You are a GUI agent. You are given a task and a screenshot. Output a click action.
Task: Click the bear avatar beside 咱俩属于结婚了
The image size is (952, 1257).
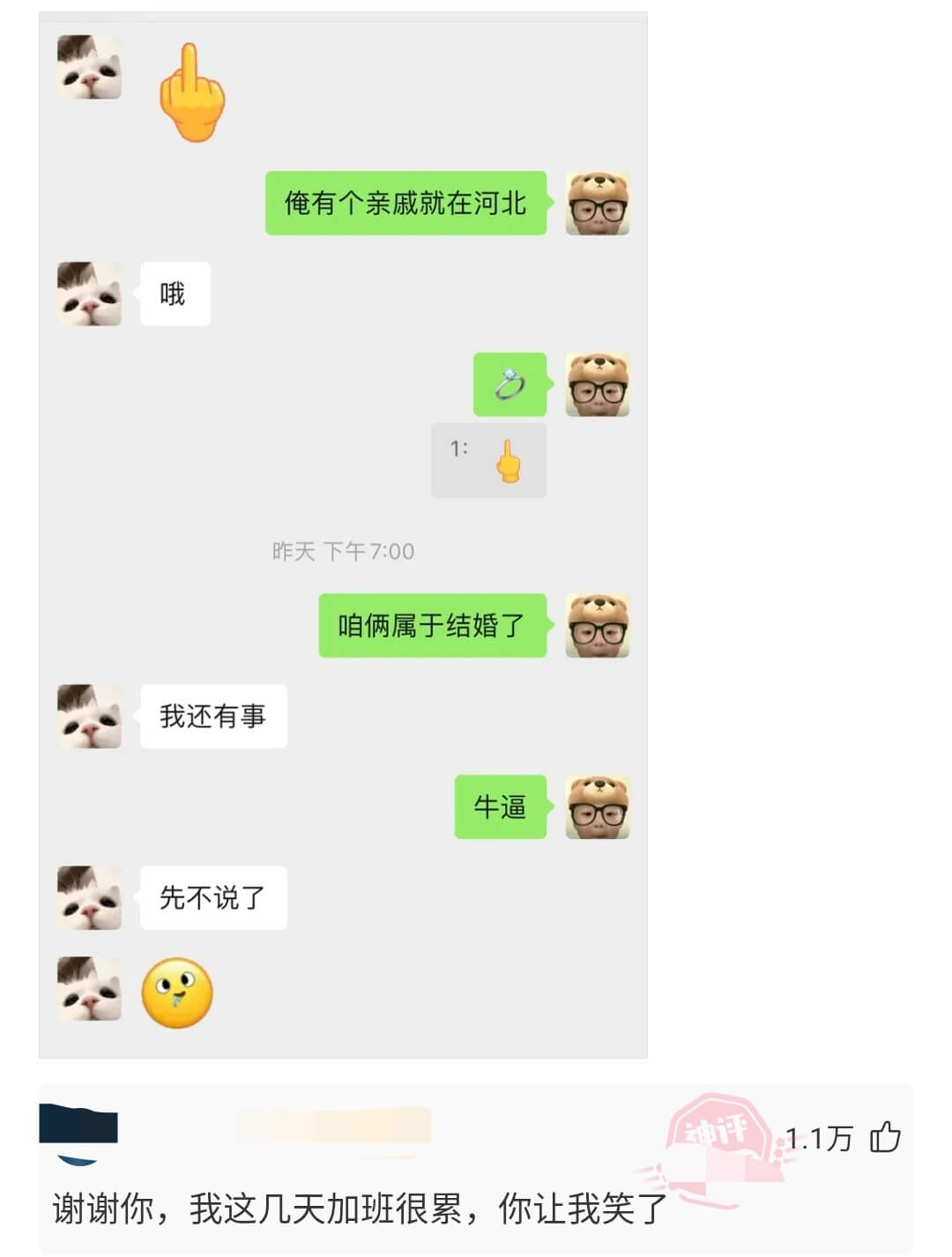tap(597, 626)
